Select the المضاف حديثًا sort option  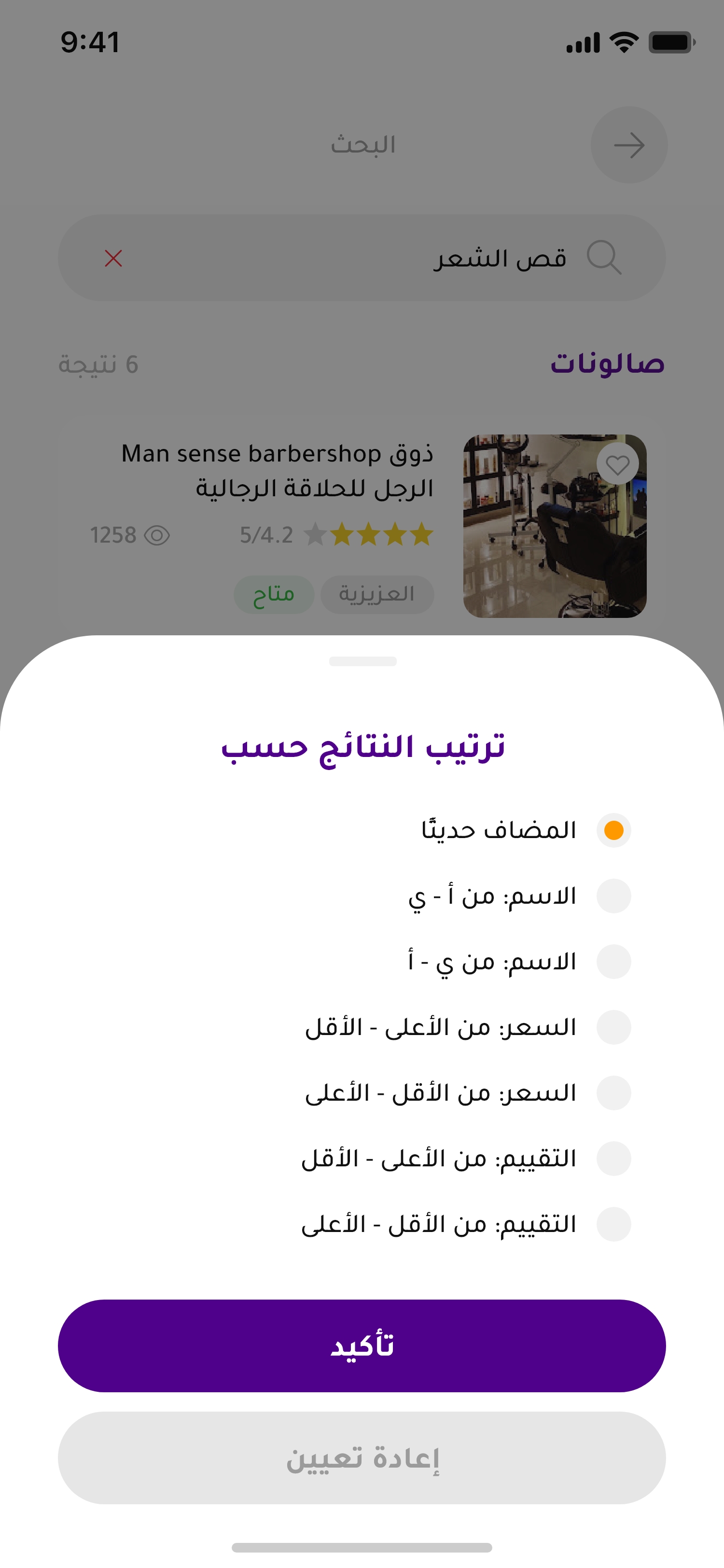pos(613,830)
